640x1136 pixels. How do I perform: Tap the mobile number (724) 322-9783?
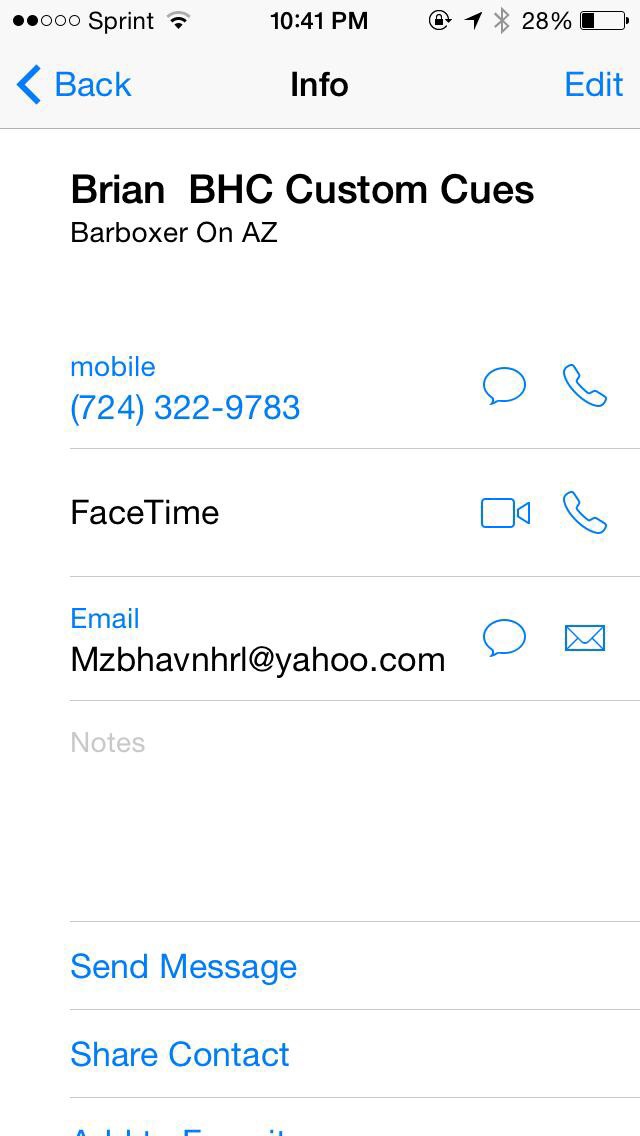point(185,408)
